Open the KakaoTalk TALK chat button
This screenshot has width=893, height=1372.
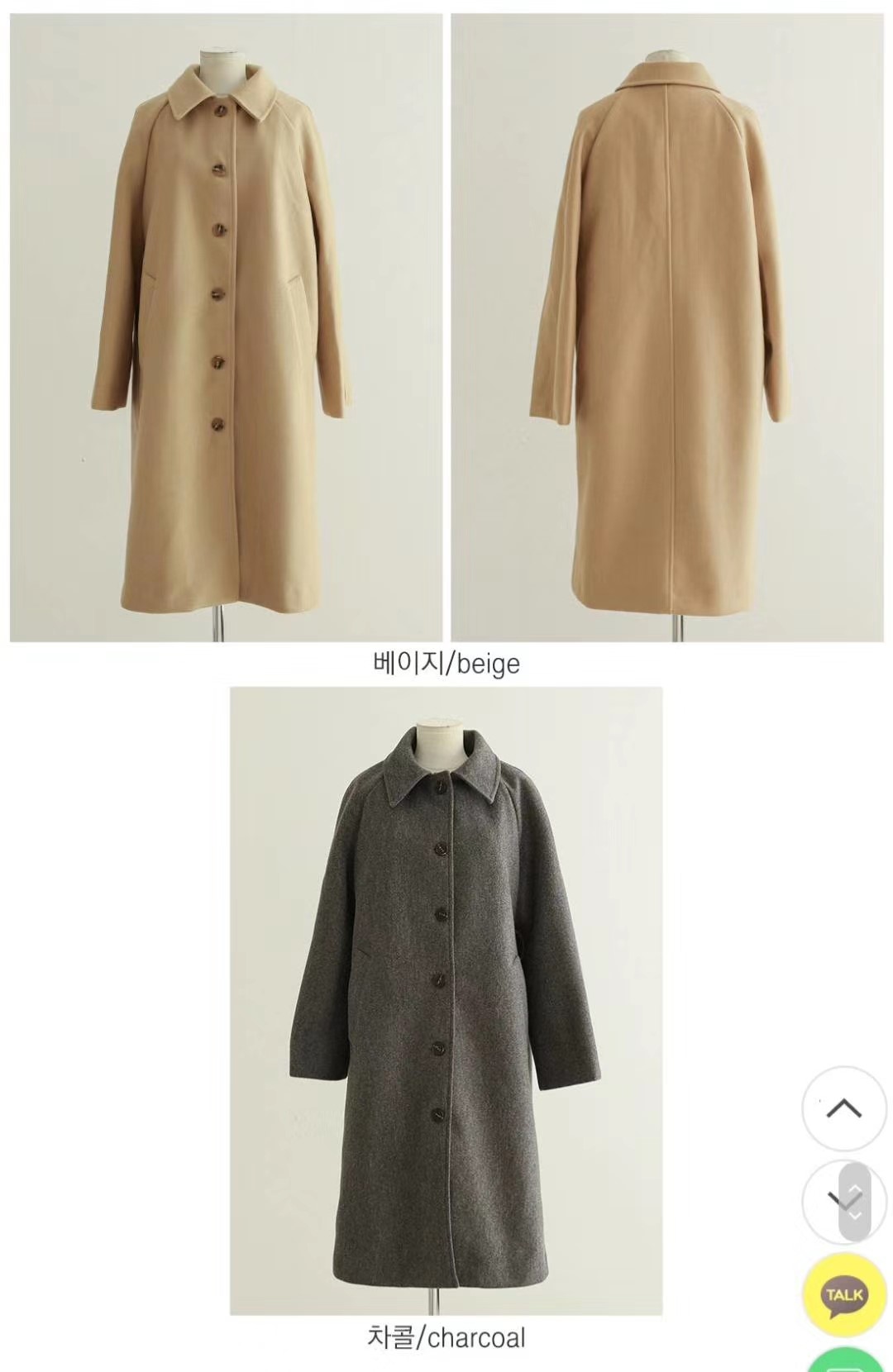click(x=843, y=1294)
